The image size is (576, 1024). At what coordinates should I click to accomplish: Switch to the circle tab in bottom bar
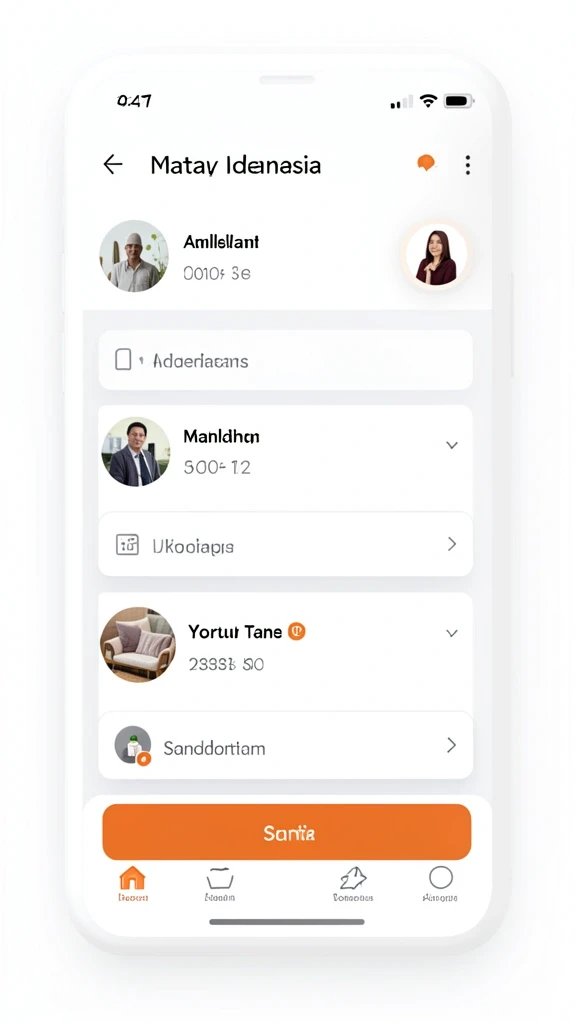pyautogui.click(x=440, y=884)
